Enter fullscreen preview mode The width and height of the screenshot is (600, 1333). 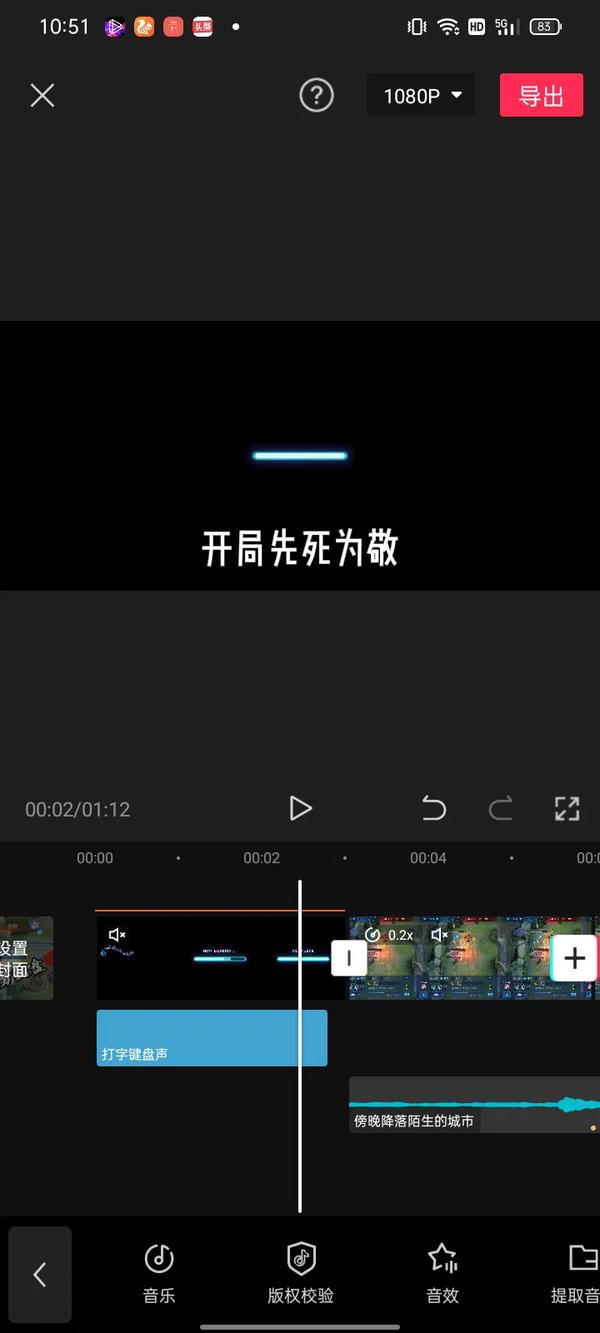coord(567,808)
